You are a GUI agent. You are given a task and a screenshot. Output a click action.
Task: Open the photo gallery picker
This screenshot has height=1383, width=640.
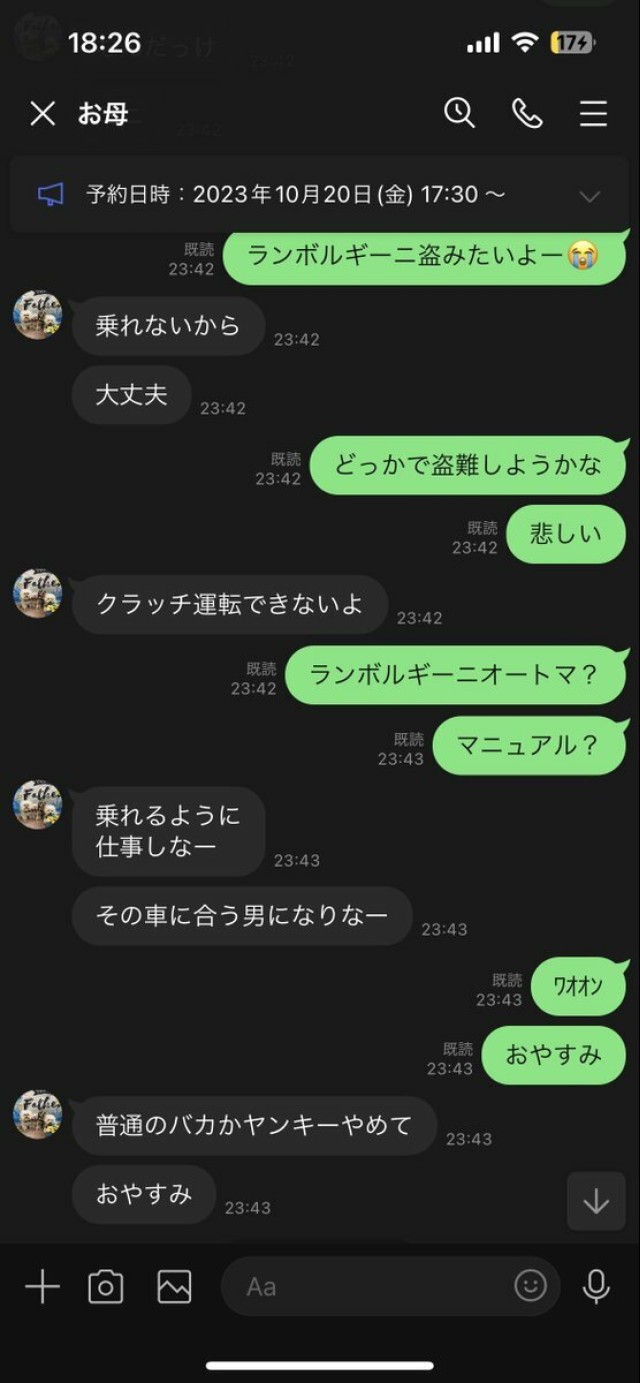(174, 1287)
